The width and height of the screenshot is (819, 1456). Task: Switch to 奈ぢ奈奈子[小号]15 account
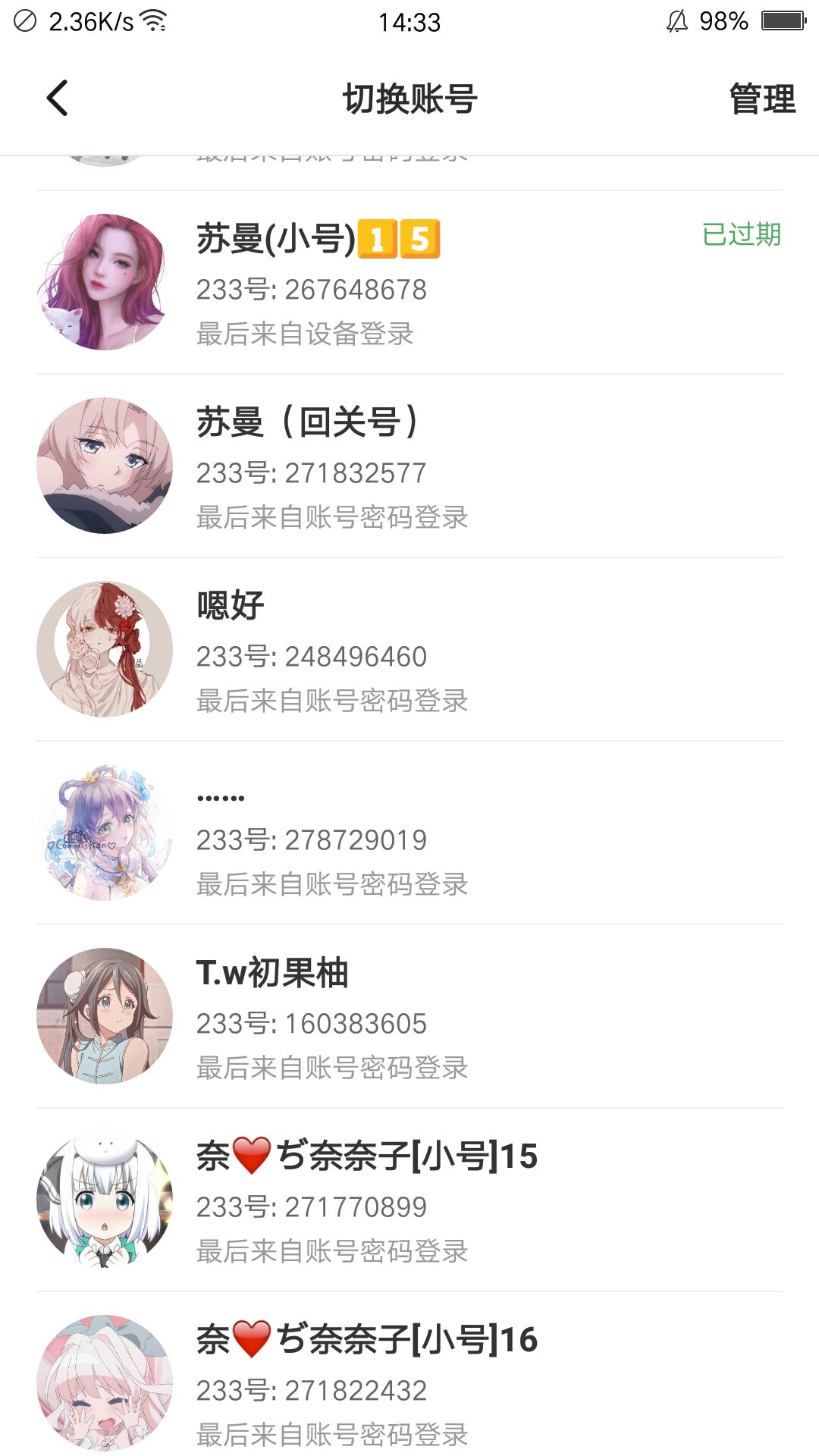pos(409,1200)
